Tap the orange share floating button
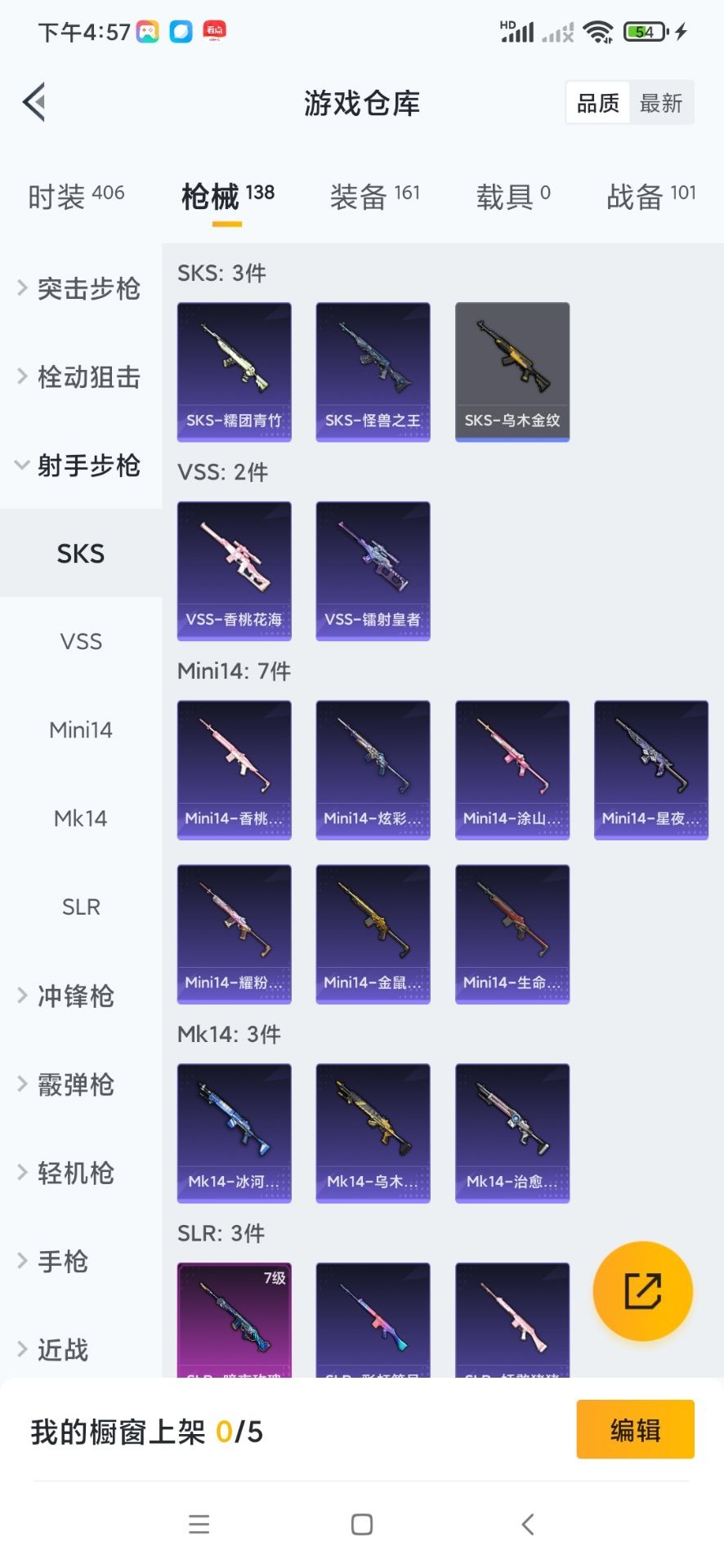The width and height of the screenshot is (724, 1568). 642,1291
